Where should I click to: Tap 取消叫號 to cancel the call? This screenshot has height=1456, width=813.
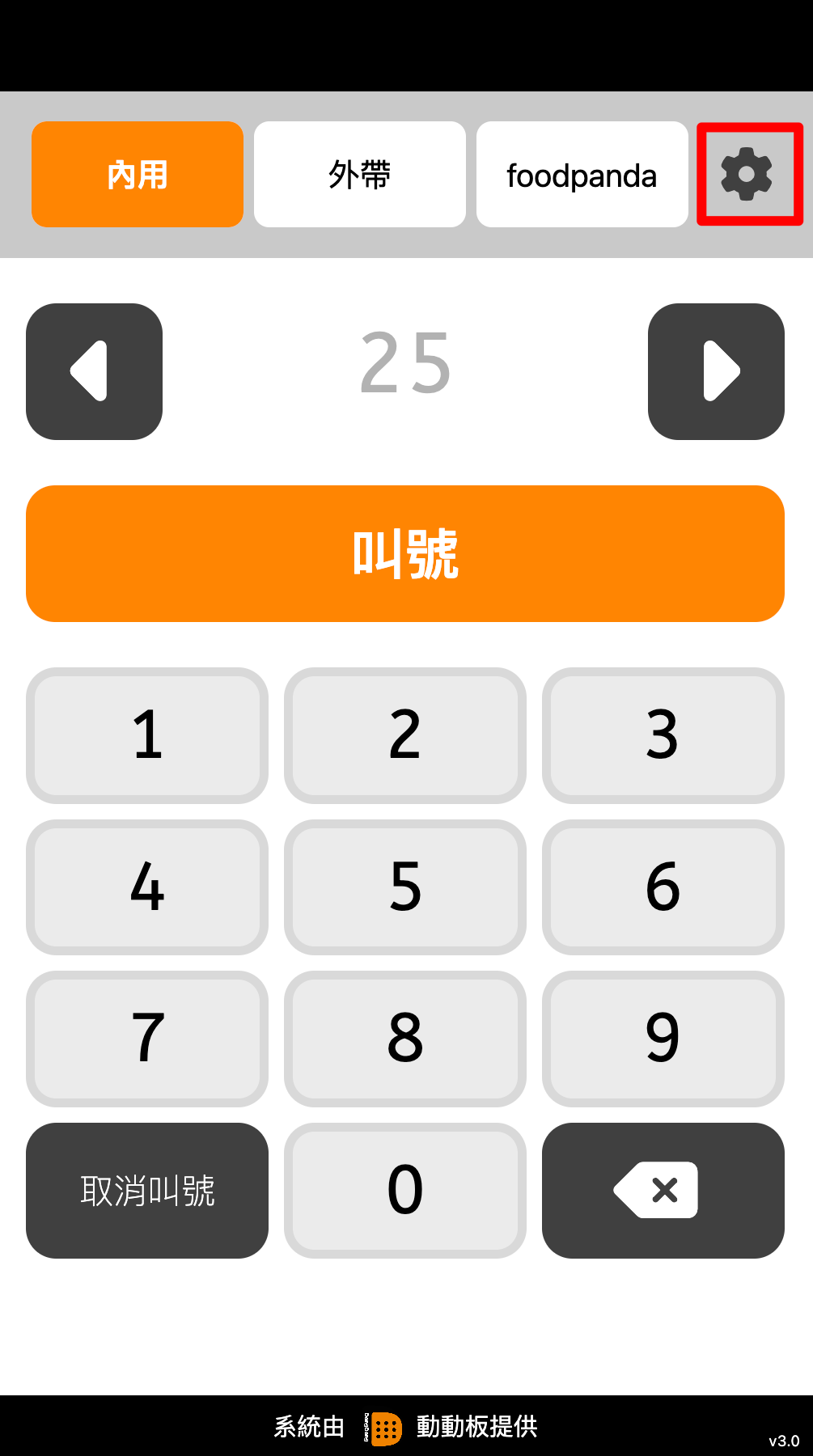[x=147, y=1190]
